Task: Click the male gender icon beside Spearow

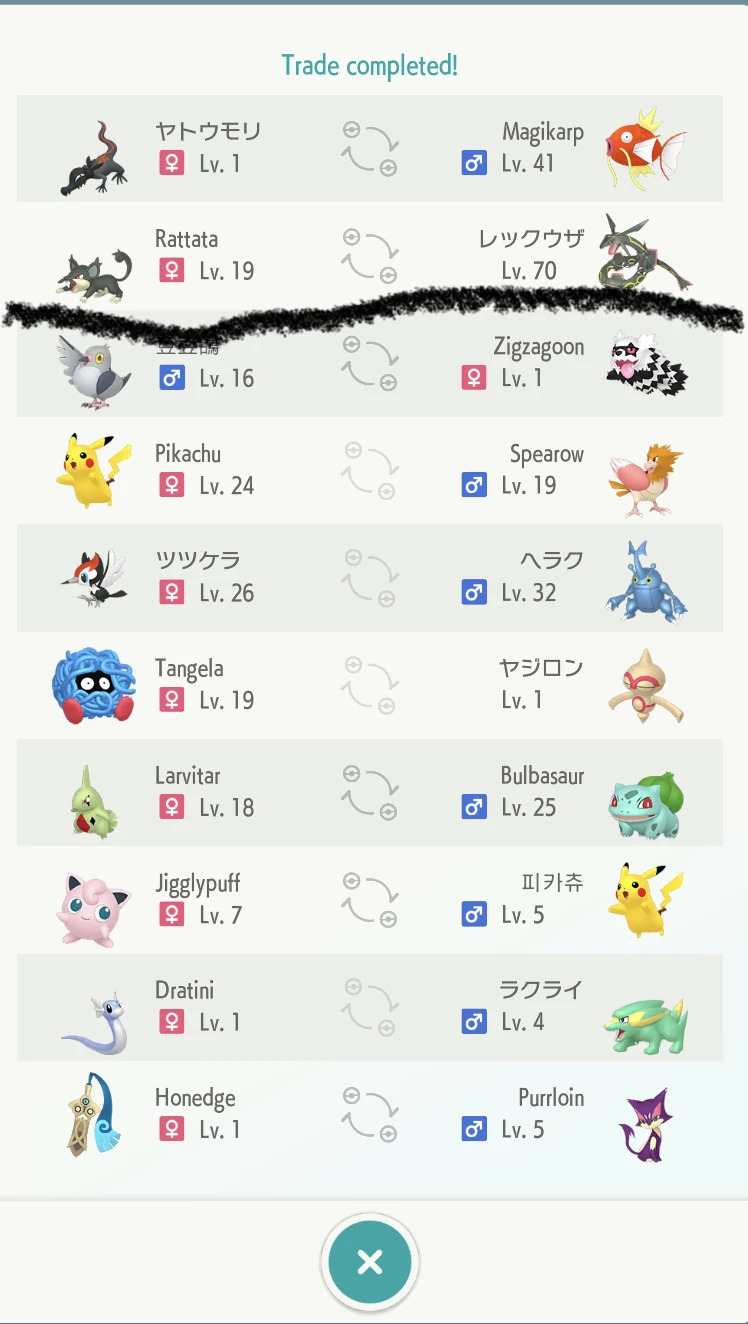Action: click(x=474, y=485)
